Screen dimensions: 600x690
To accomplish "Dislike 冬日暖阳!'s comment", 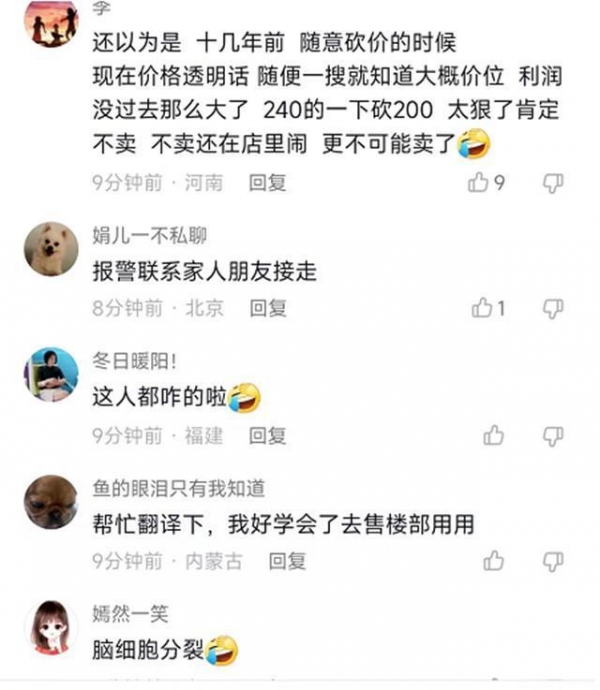I will point(552,435).
